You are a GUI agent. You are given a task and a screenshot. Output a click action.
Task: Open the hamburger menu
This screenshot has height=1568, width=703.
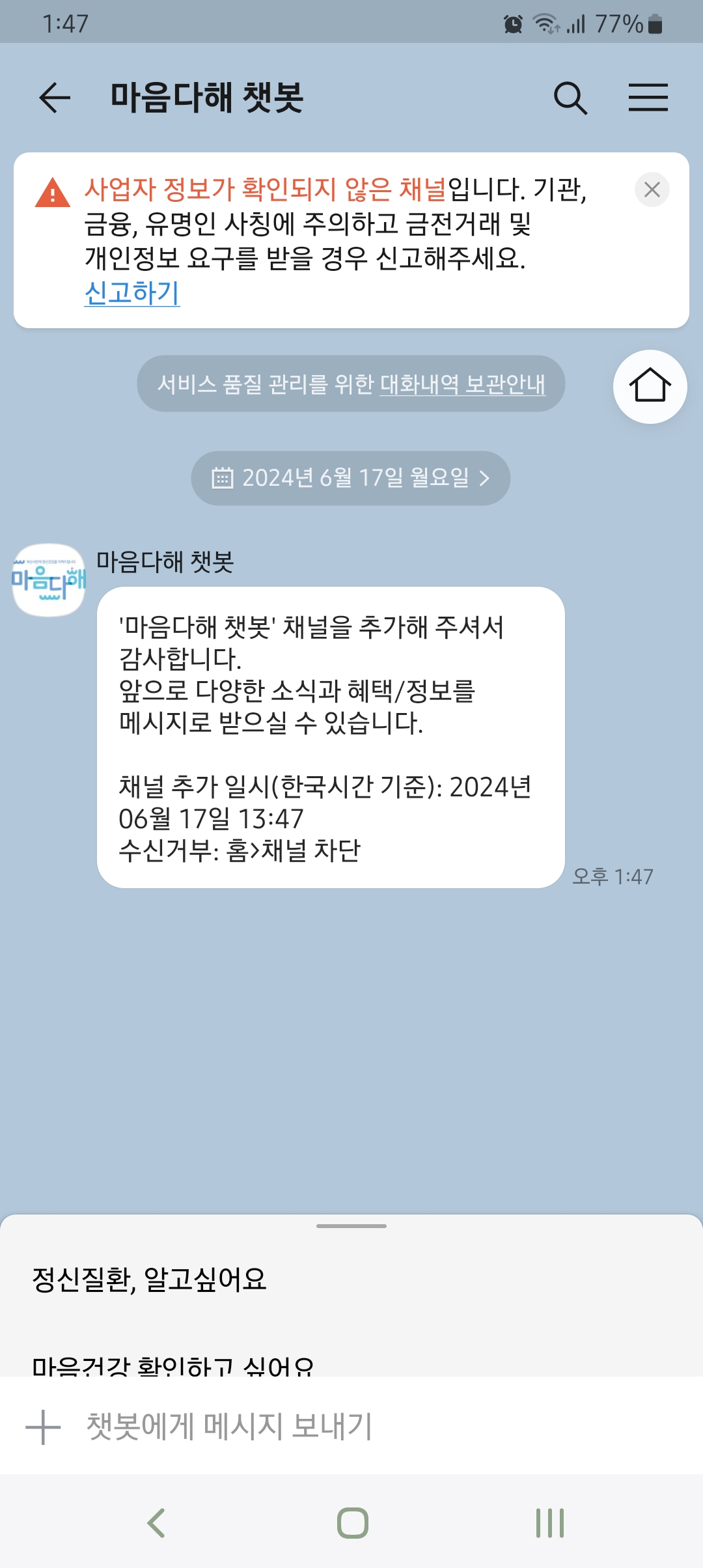pyautogui.click(x=648, y=98)
